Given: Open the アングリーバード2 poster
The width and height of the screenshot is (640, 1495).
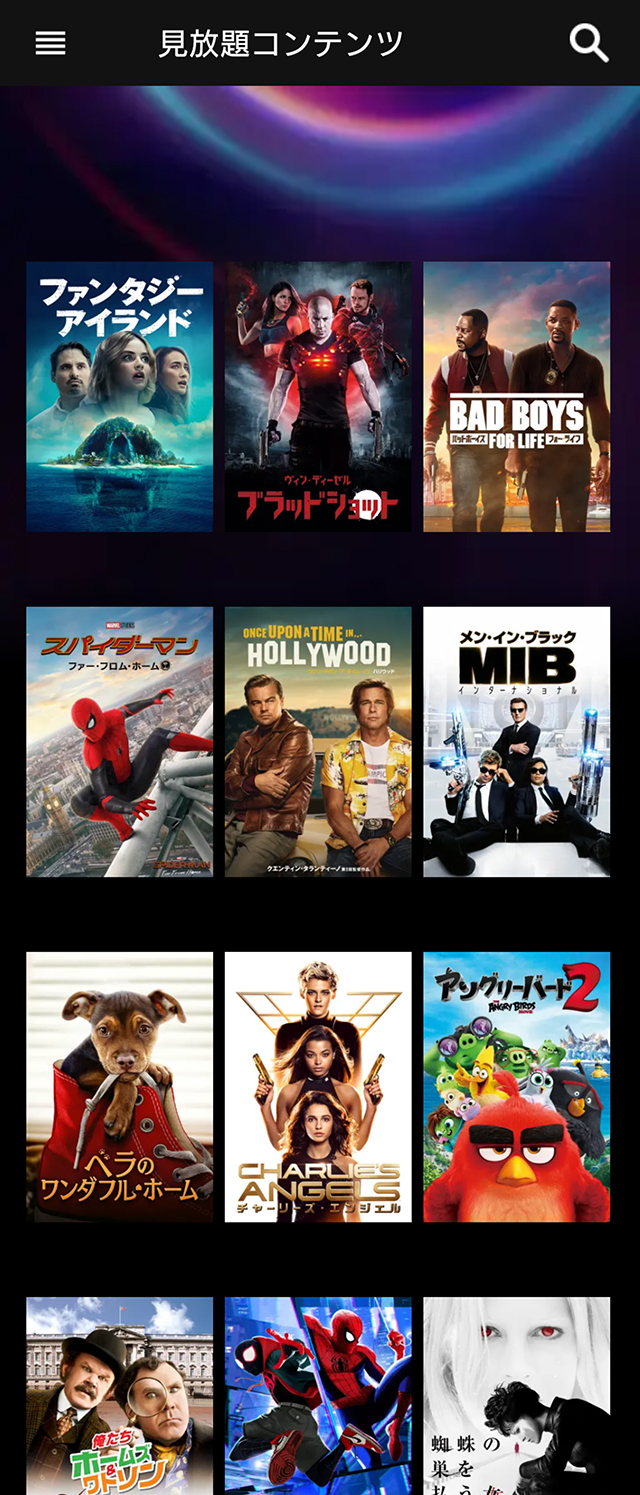Looking at the screenshot, I should [516, 1086].
